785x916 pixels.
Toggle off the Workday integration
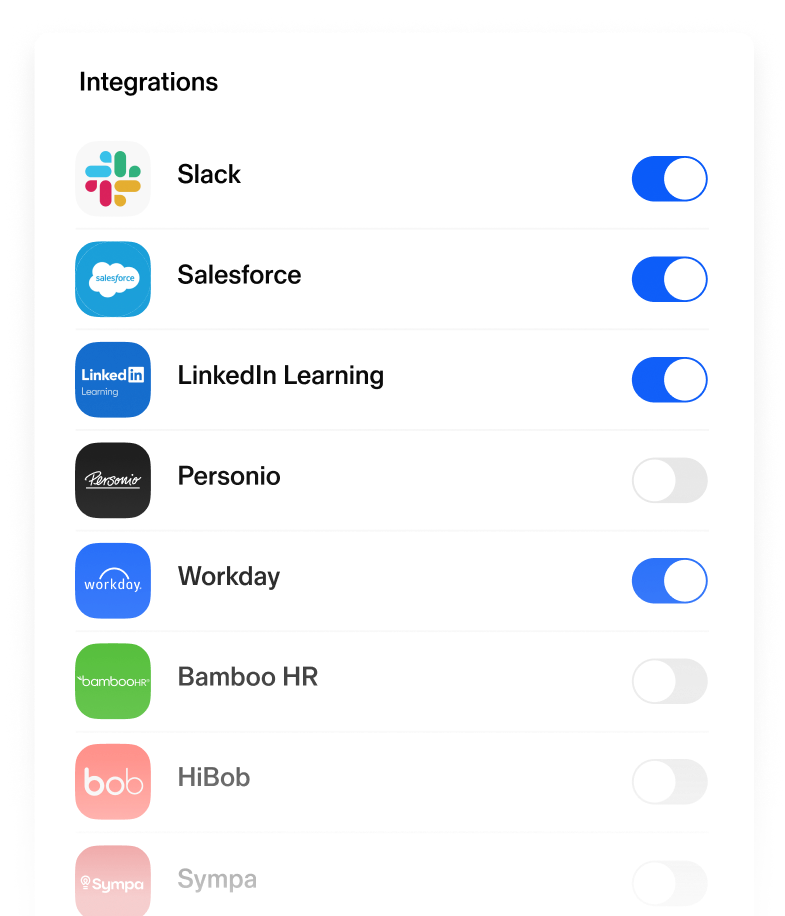pyautogui.click(x=669, y=581)
